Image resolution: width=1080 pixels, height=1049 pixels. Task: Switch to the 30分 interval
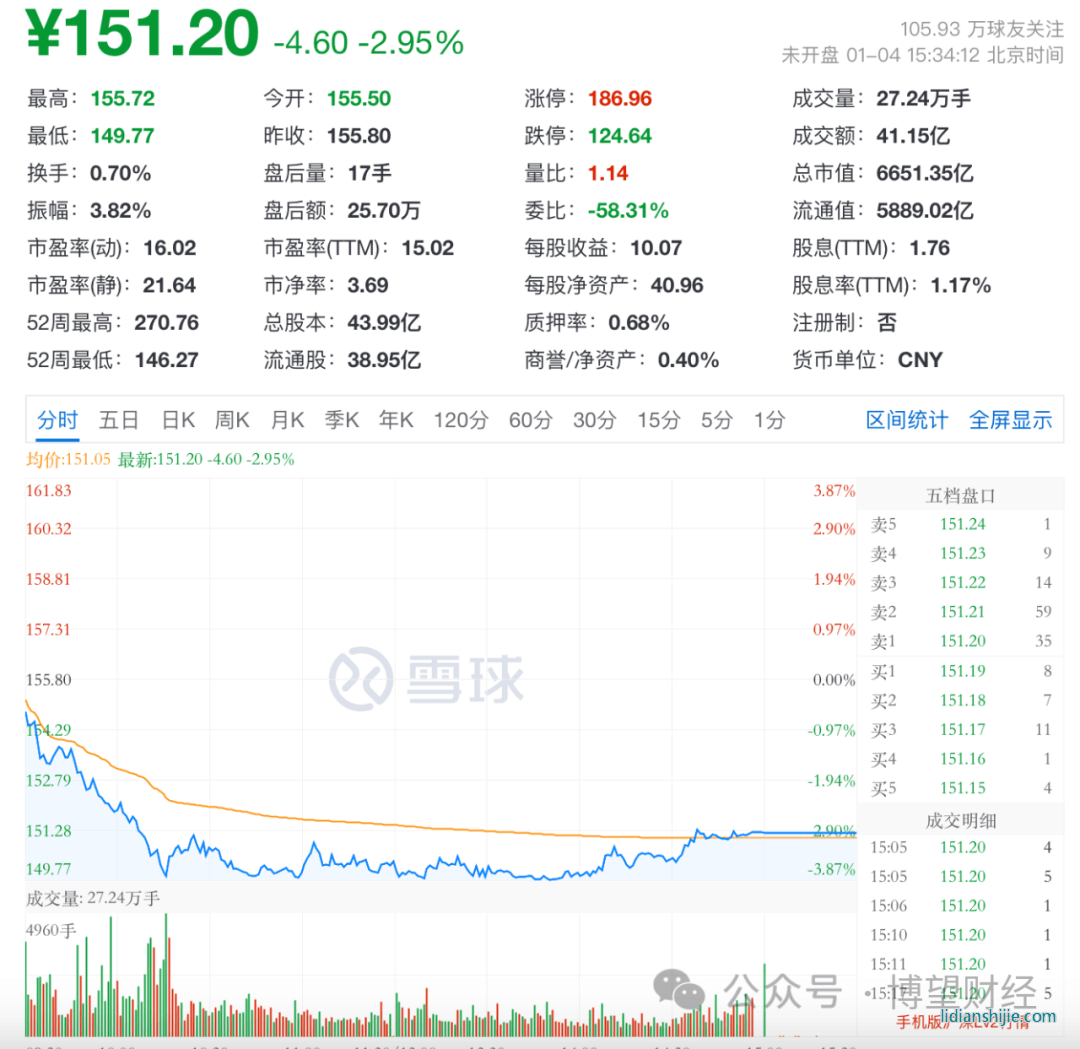pos(594,420)
